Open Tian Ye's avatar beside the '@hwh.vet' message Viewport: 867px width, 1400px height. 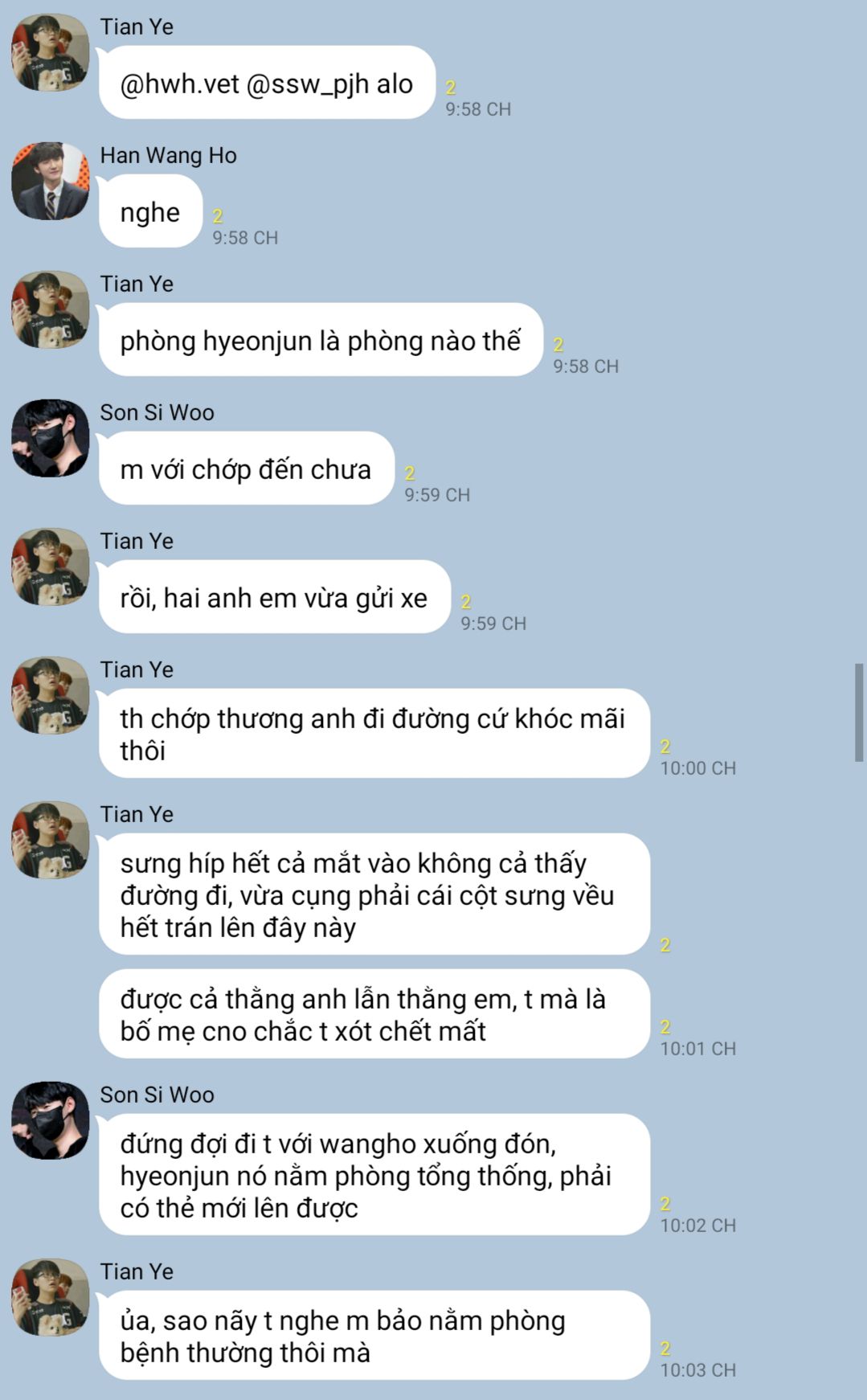pos(50,52)
